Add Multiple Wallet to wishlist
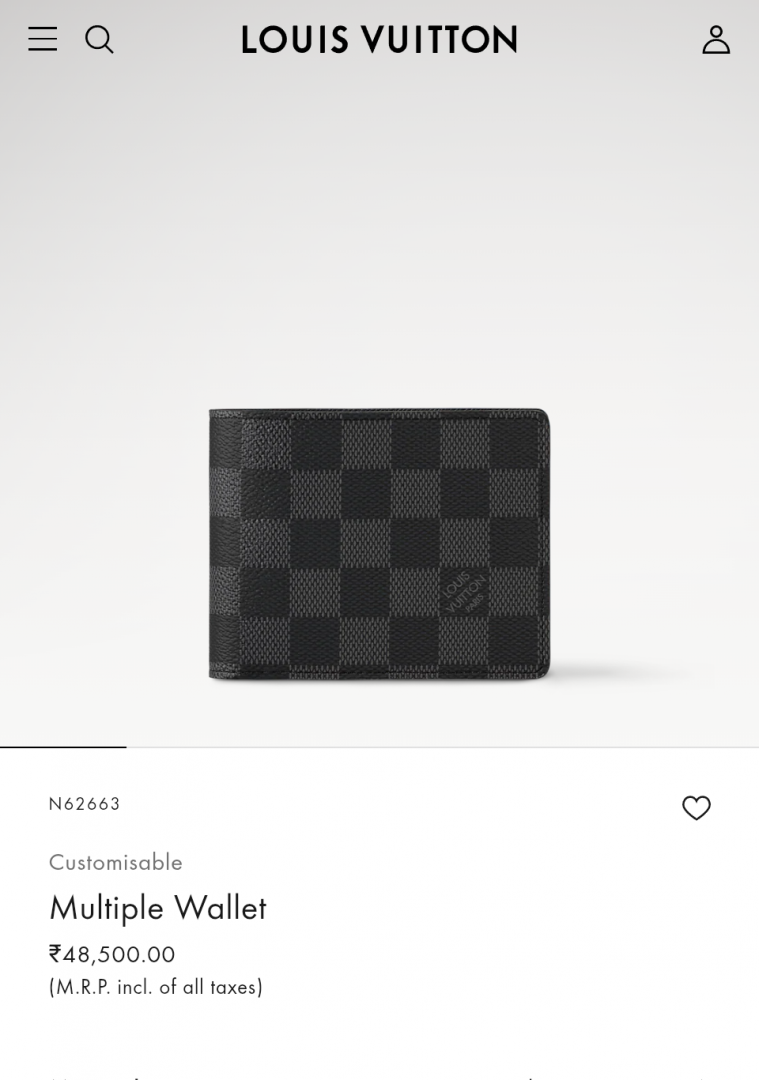 click(x=696, y=807)
